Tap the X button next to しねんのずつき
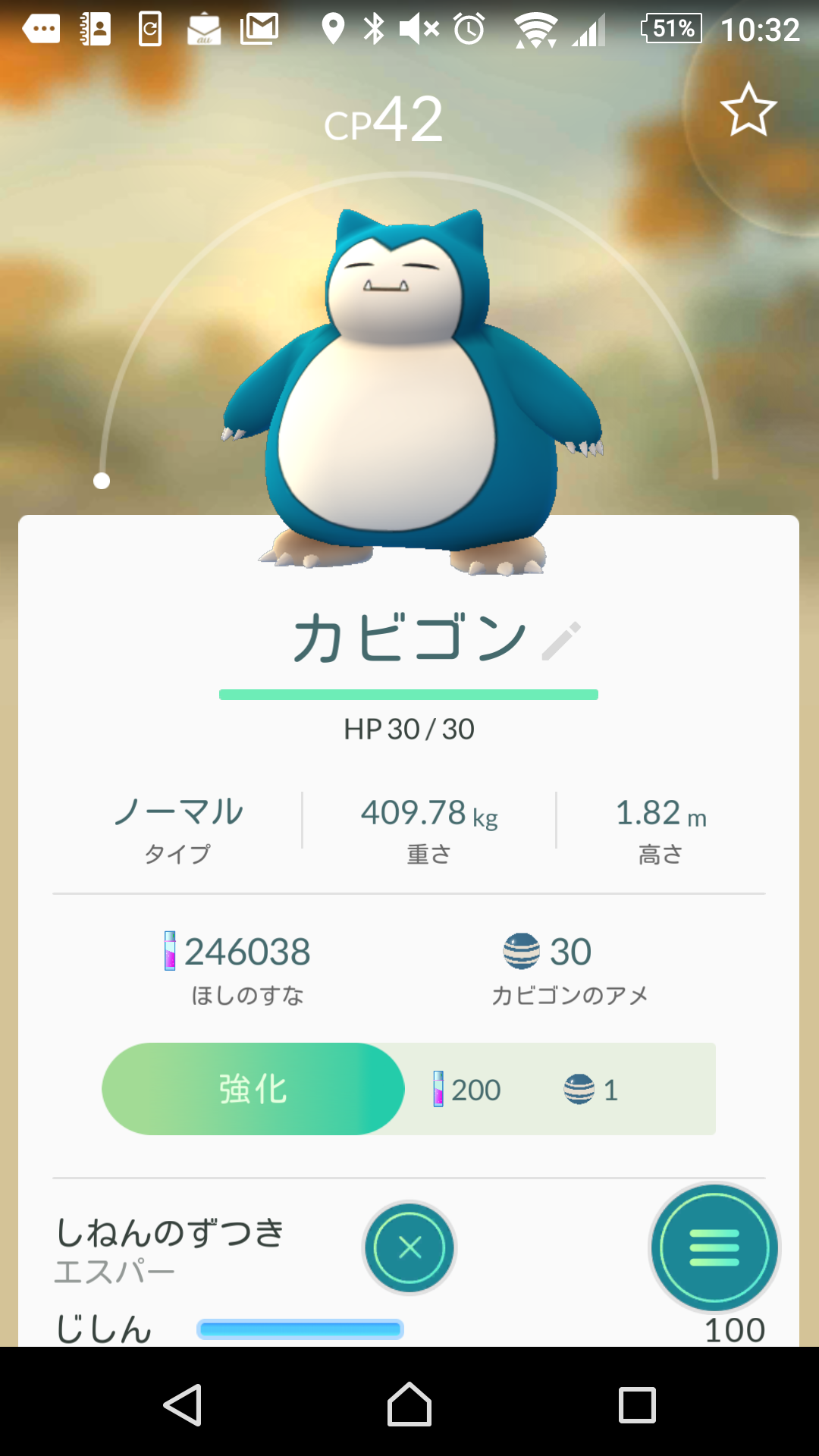 [409, 1247]
